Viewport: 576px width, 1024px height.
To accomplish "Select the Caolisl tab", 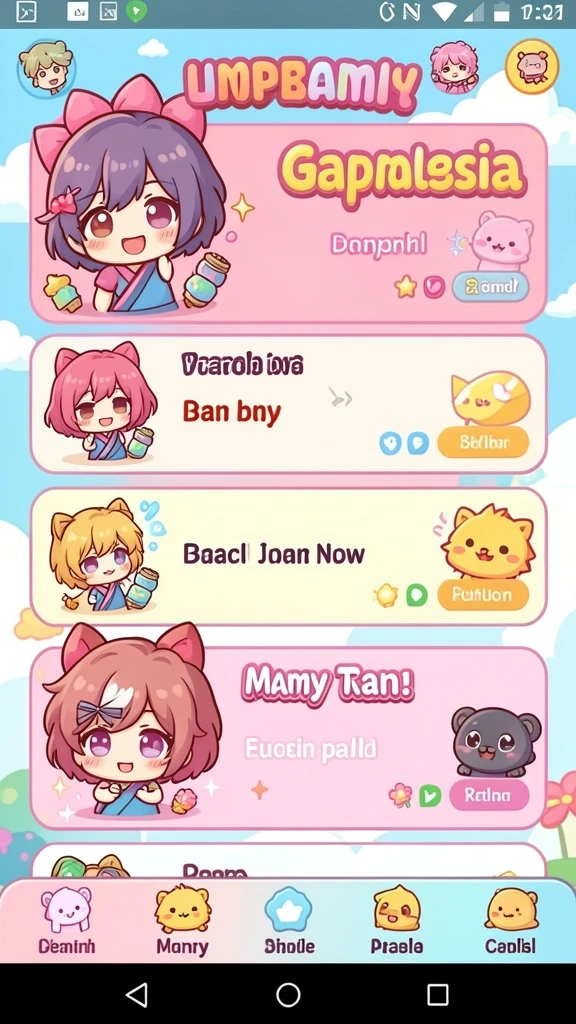I will click(x=511, y=920).
